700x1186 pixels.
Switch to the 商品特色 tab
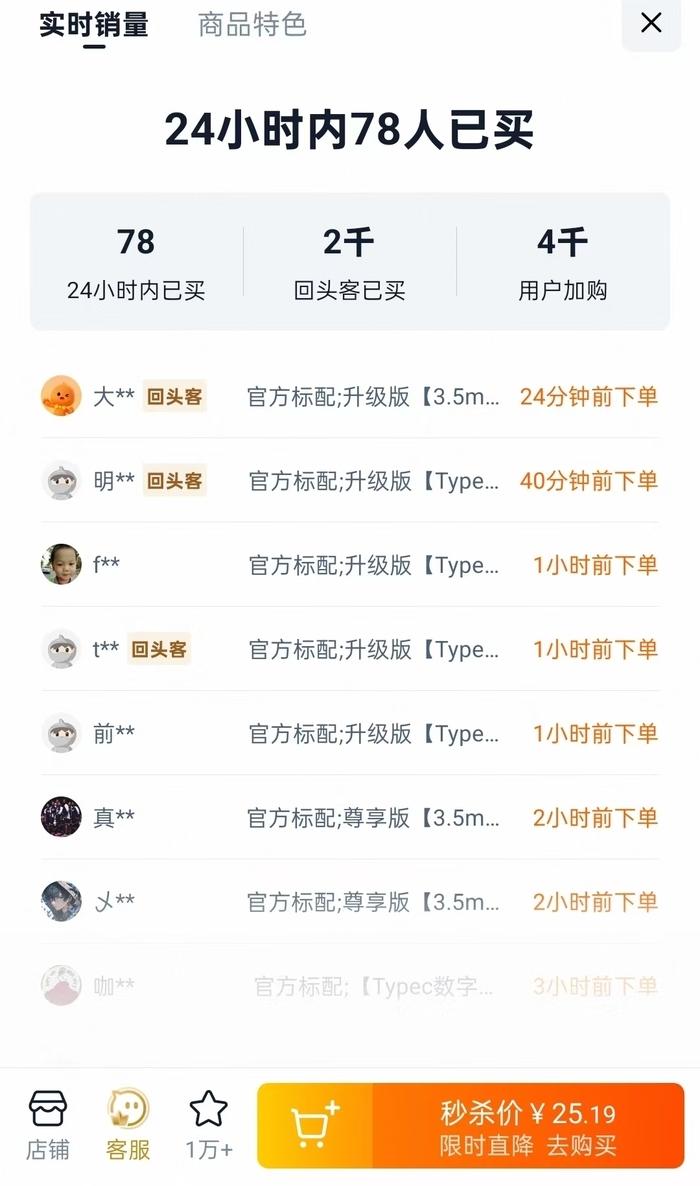tap(252, 24)
